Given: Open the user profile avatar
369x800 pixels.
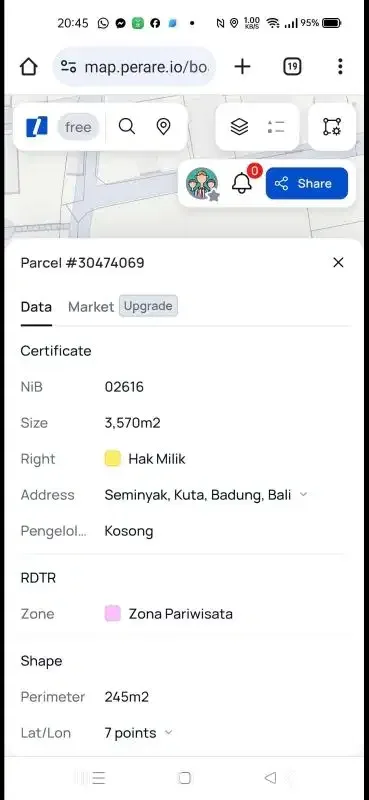Looking at the screenshot, I should coord(202,184).
